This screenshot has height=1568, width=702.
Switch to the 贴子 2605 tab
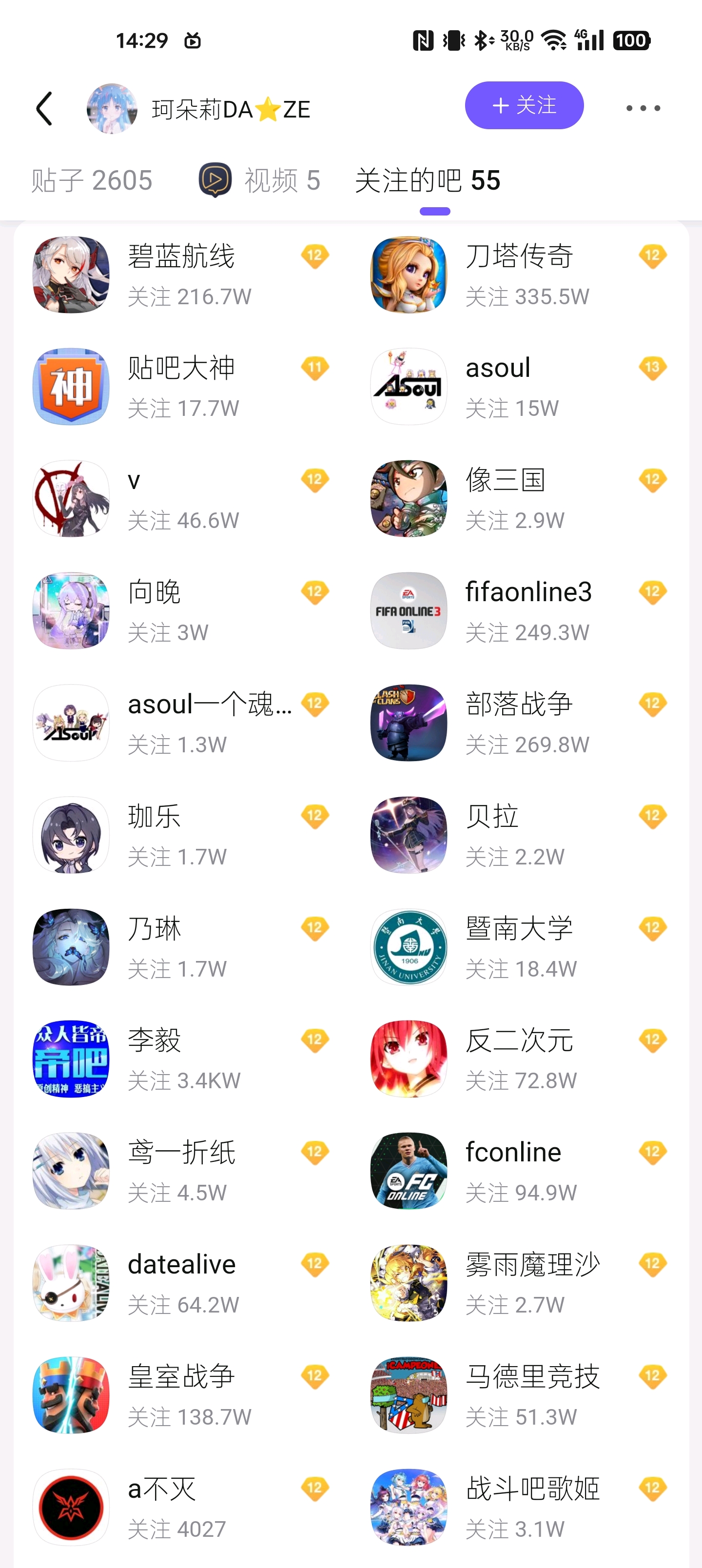(91, 180)
